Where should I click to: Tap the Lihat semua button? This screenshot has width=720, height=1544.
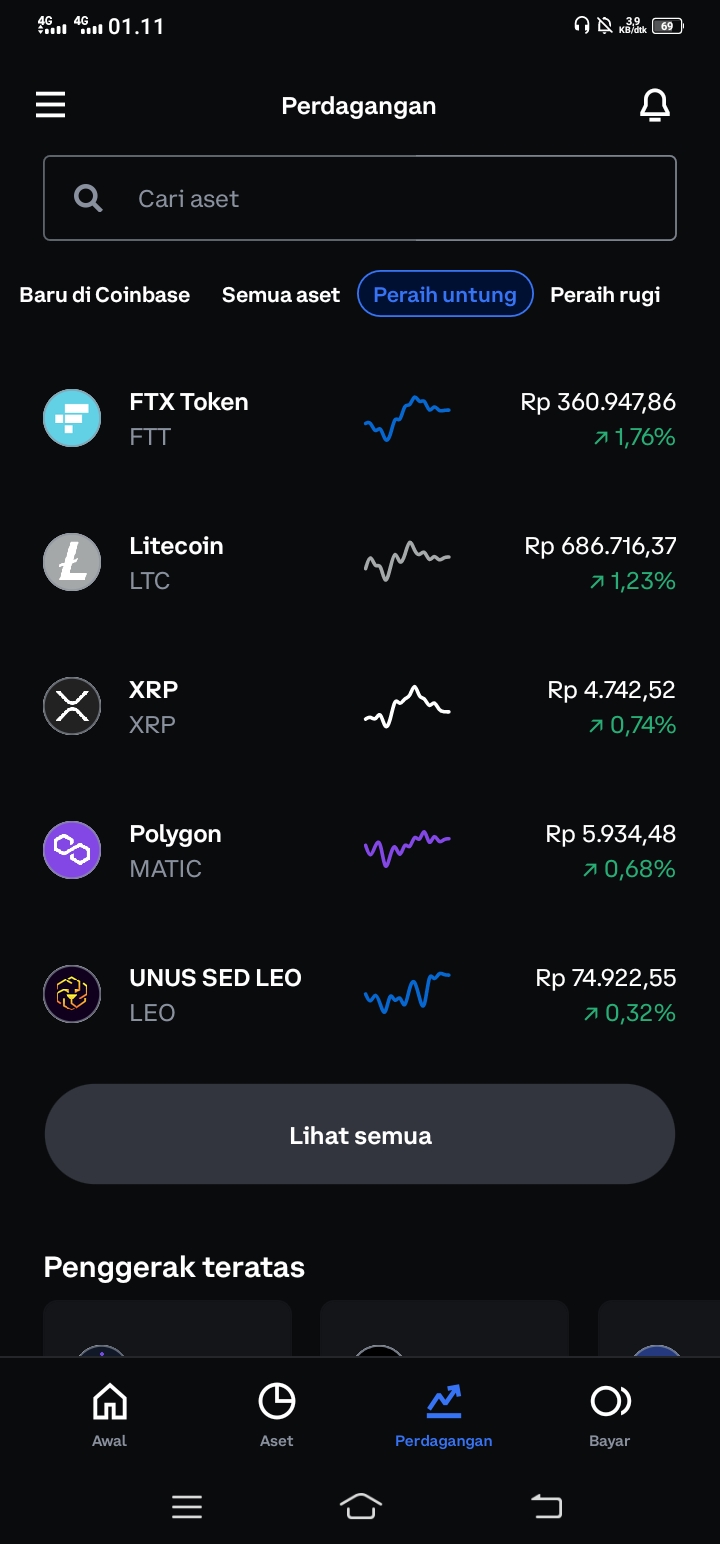coord(360,1135)
